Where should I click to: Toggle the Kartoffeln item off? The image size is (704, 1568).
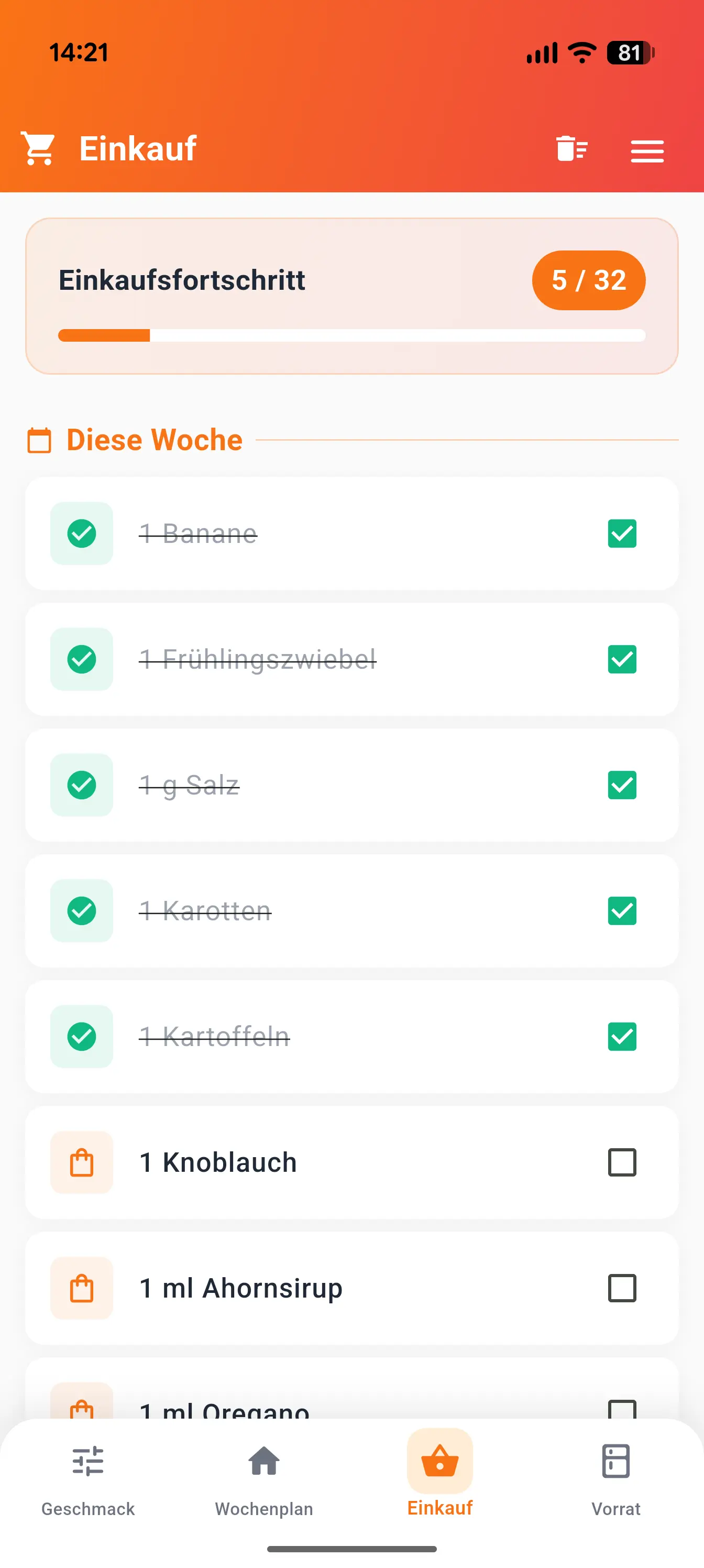point(622,1037)
